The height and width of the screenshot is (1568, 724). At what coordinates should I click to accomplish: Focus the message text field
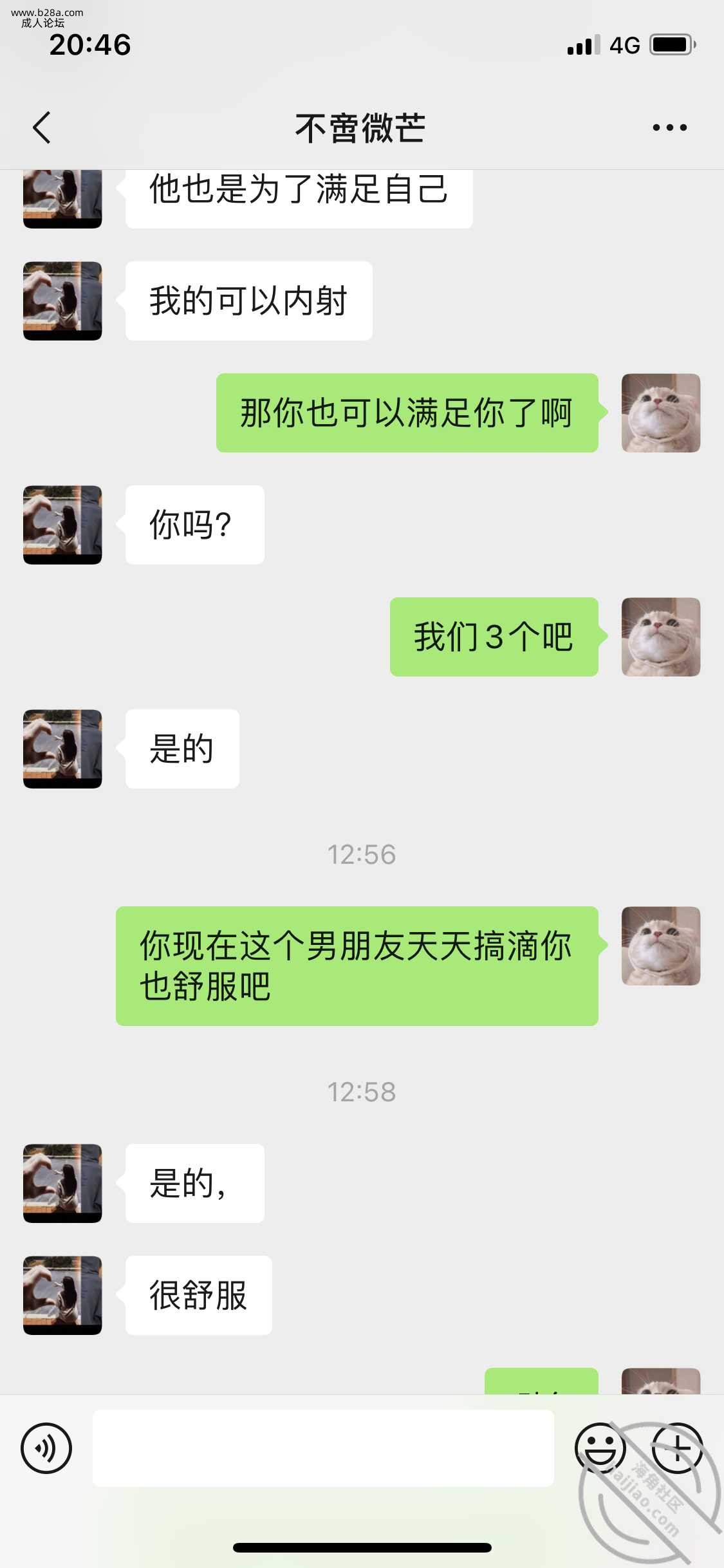[323, 1448]
